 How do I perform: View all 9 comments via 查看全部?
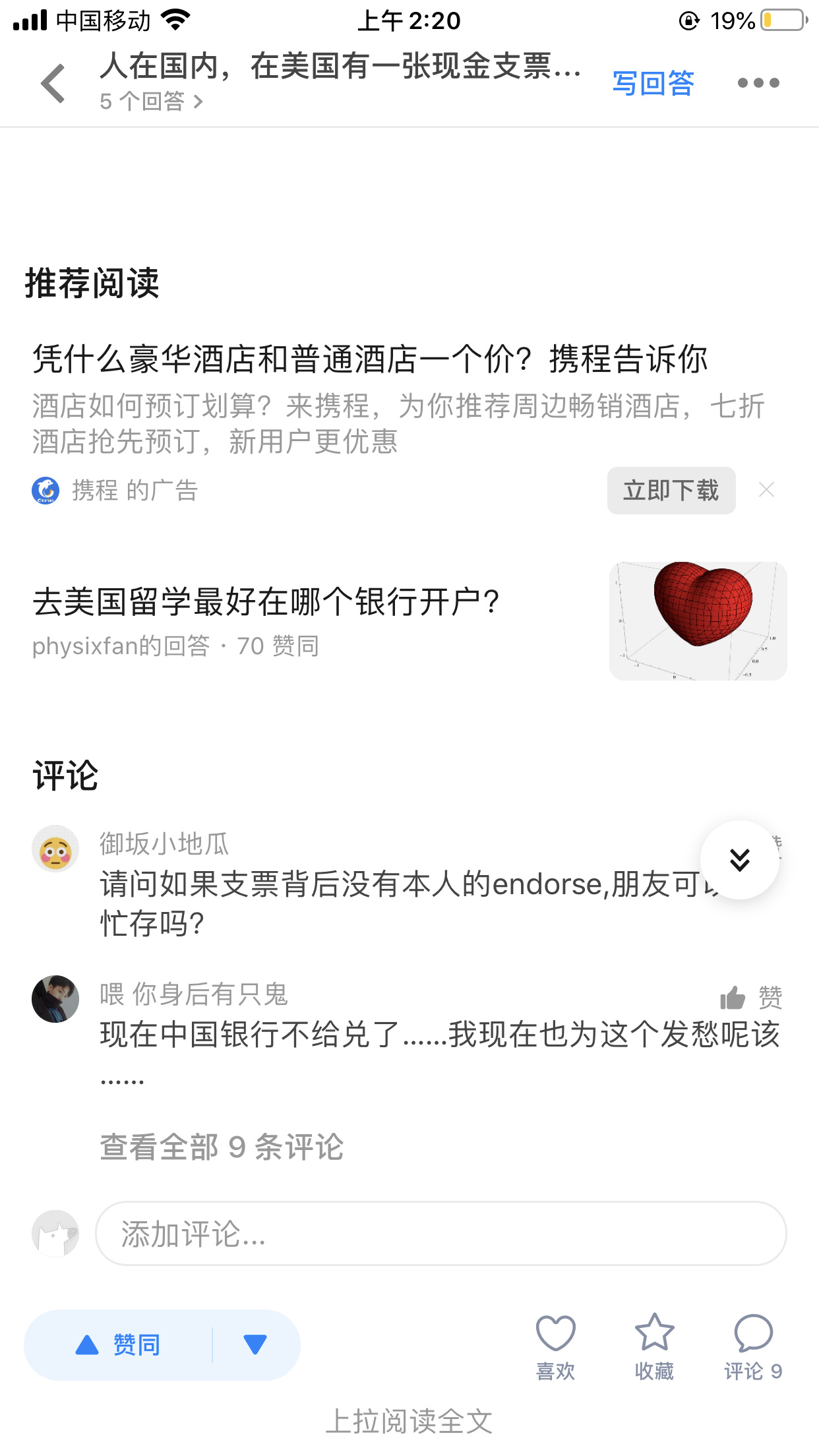(x=222, y=1147)
